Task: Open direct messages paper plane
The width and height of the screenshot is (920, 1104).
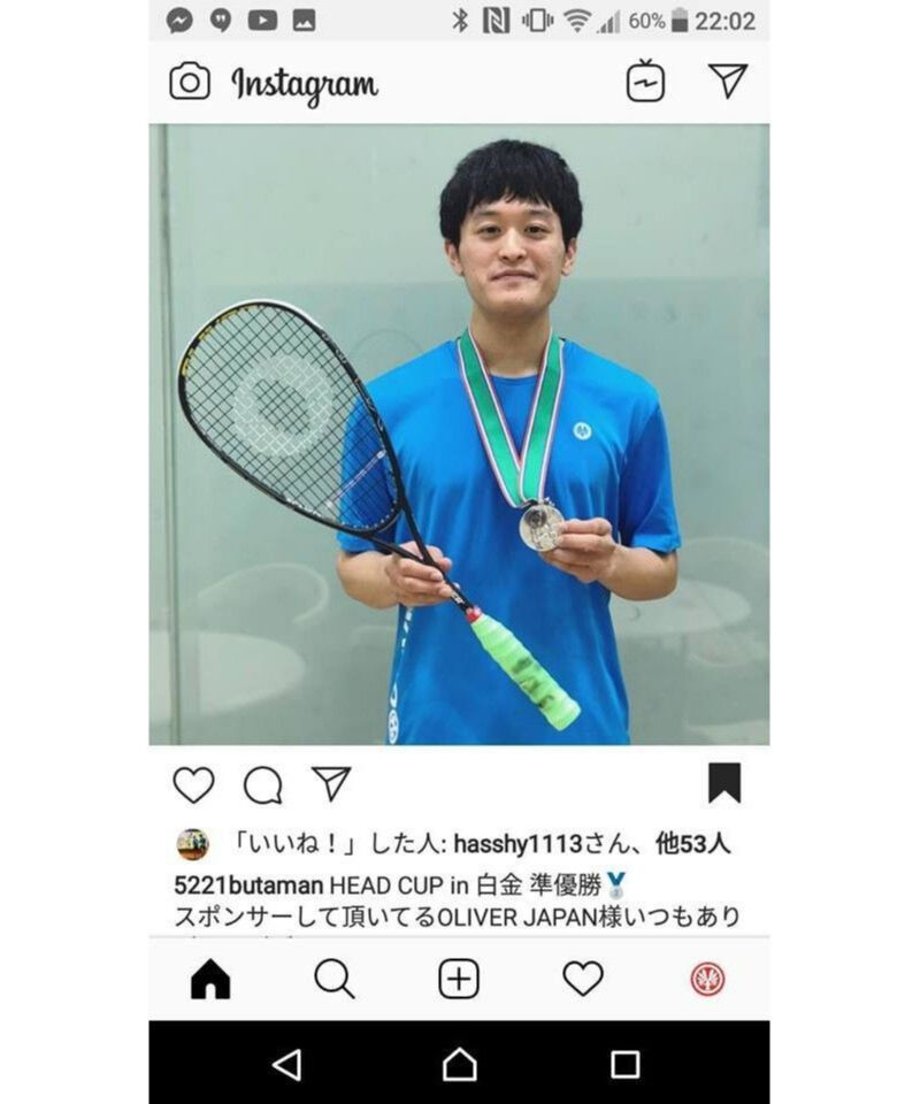Action: click(x=728, y=81)
